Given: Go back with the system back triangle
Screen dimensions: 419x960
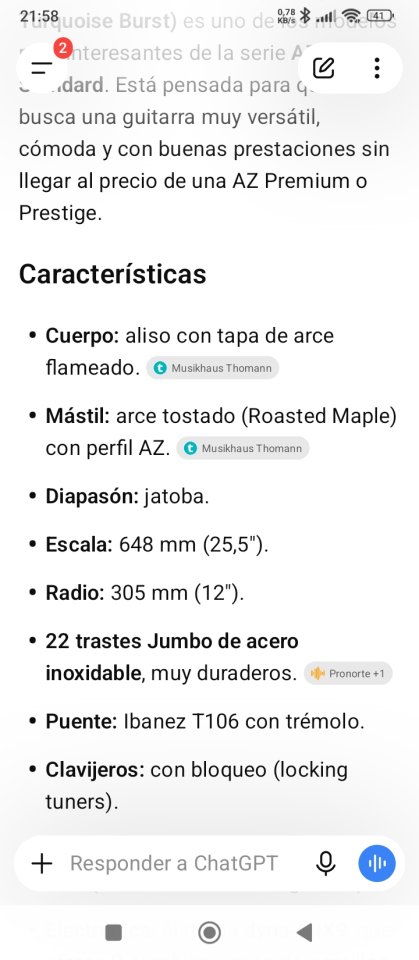Looking at the screenshot, I should (304, 932).
